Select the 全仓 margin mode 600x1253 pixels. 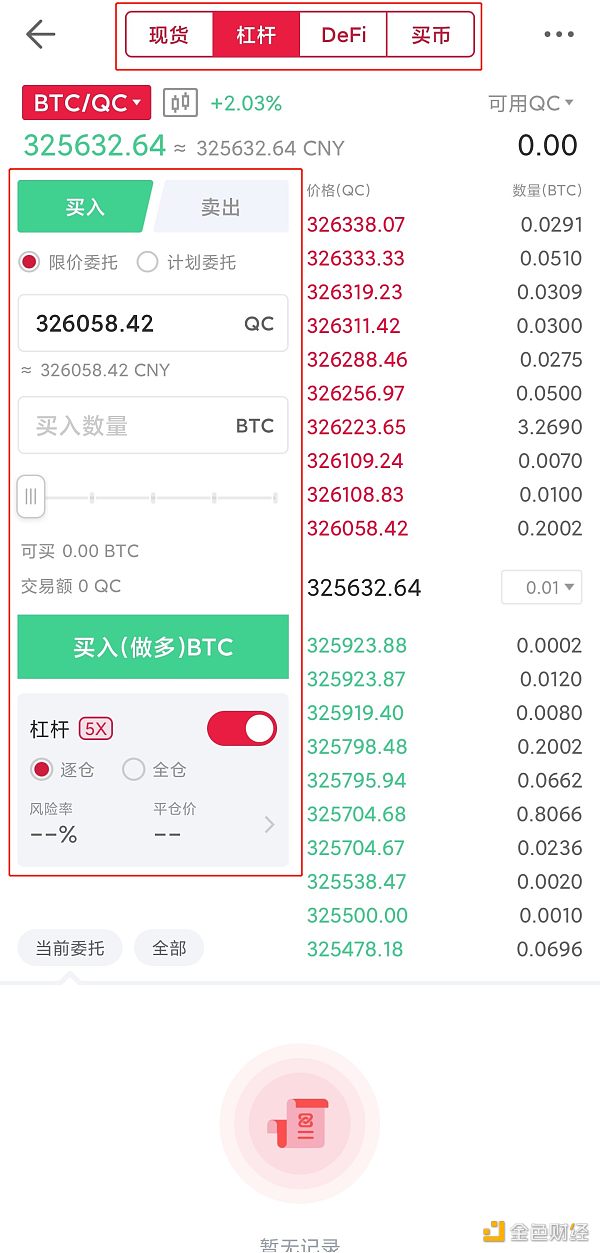pos(134,769)
